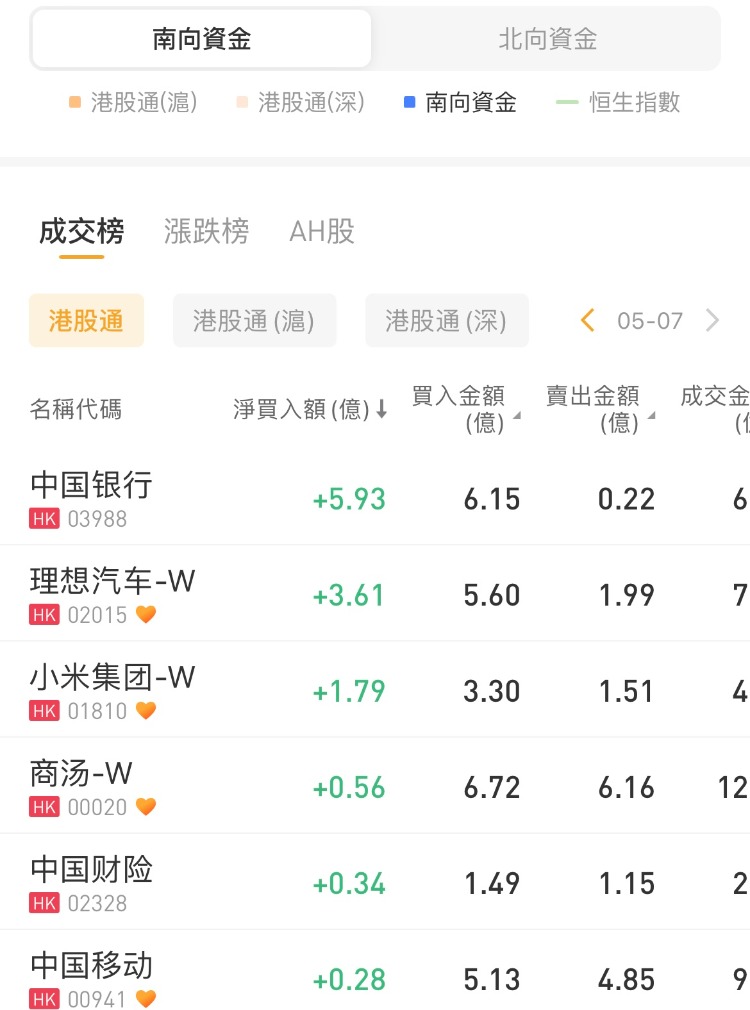This screenshot has height=1010, width=750.
Task: Toggle 港股通(滬) chart legend
Action: tap(133, 102)
